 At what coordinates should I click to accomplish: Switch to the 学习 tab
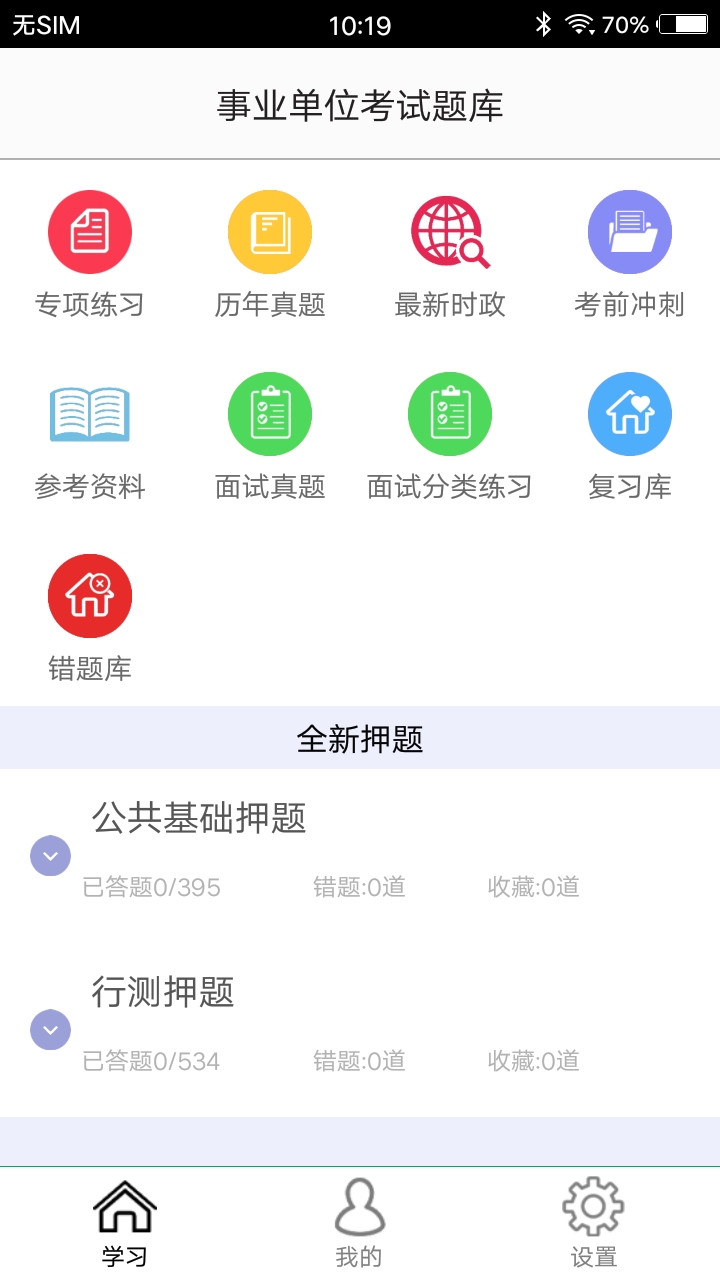tap(125, 1222)
